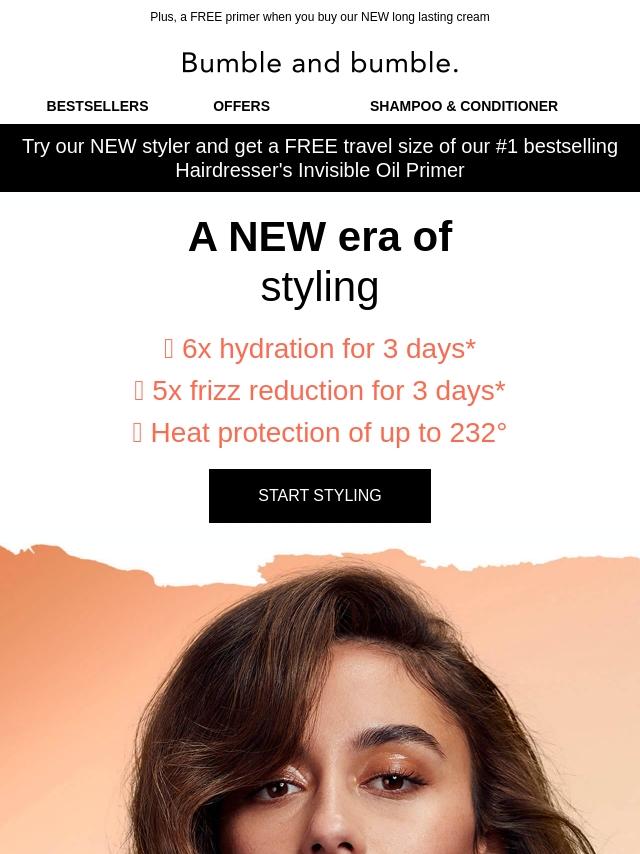
Task: Open the BESTSELLERS section
Action: point(97,106)
